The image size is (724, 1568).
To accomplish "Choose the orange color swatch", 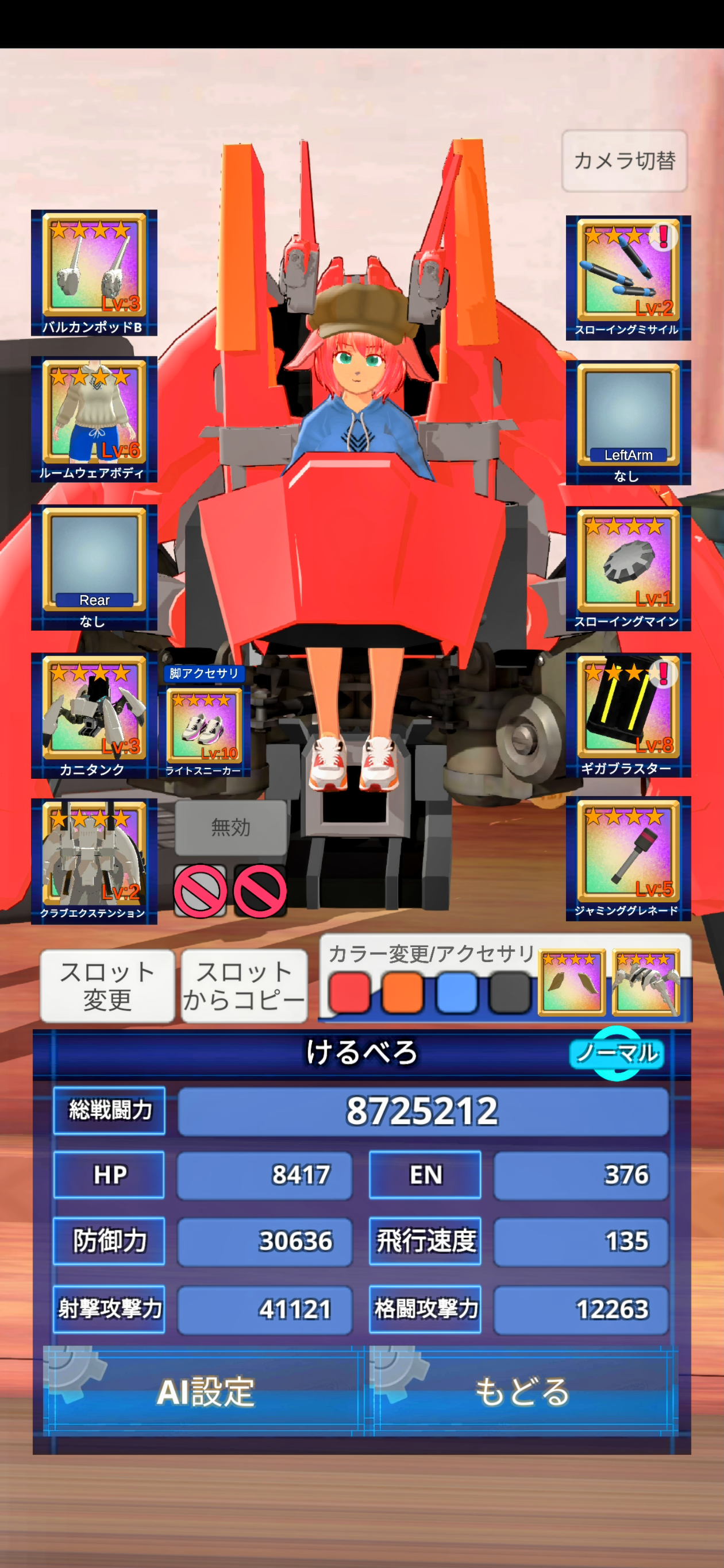I will pyautogui.click(x=402, y=992).
